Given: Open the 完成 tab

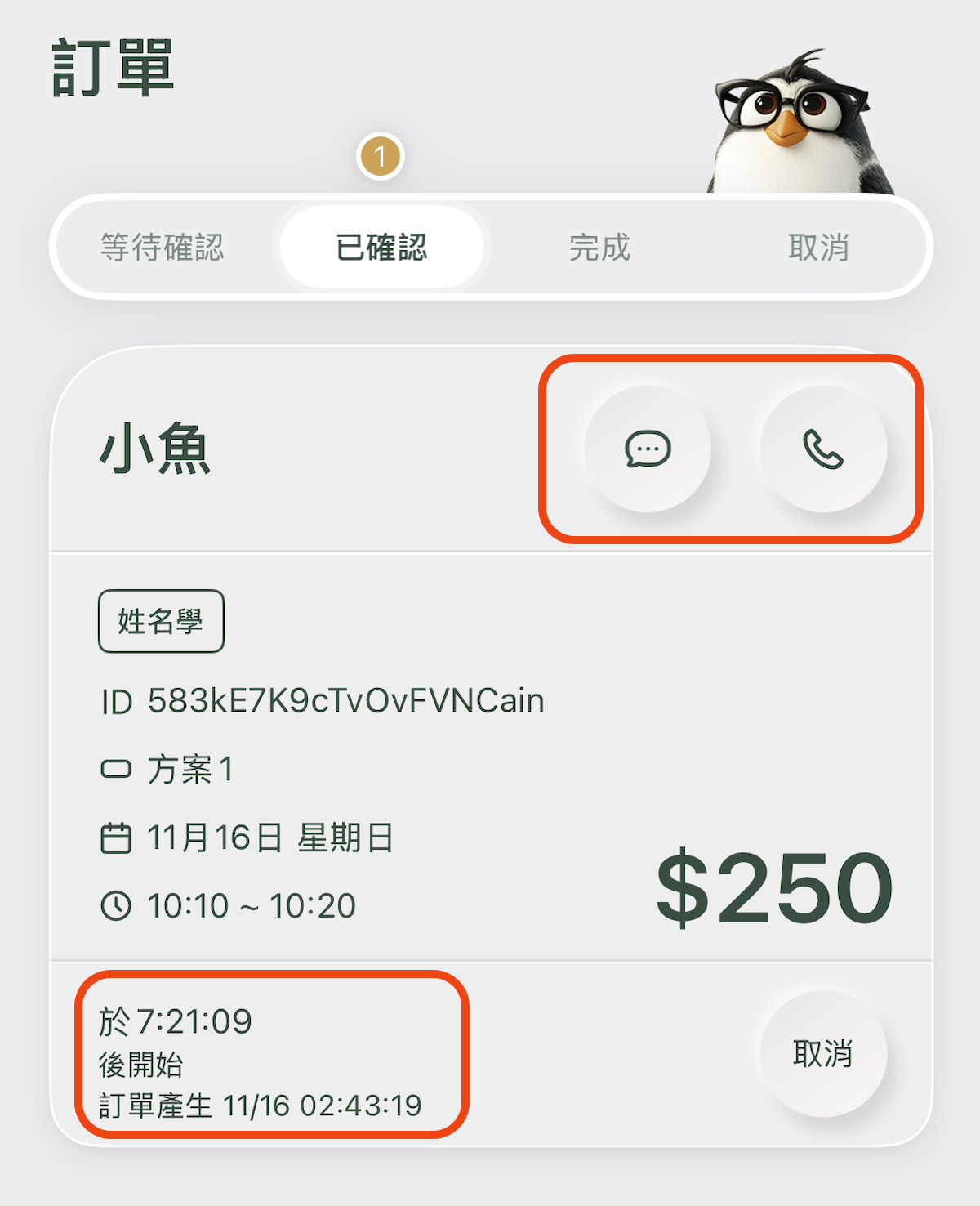Looking at the screenshot, I should pos(600,248).
